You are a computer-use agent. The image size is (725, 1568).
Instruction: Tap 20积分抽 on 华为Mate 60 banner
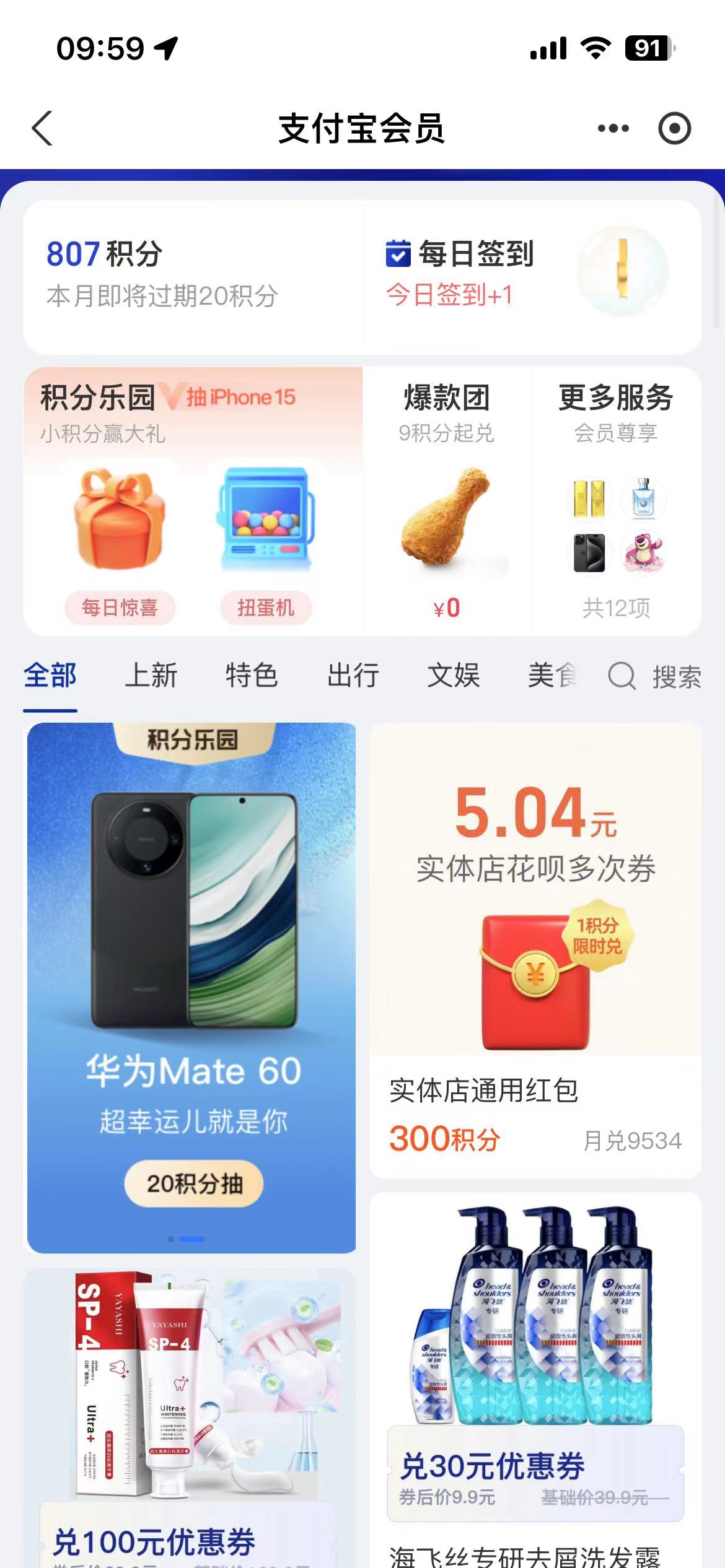[x=194, y=1183]
